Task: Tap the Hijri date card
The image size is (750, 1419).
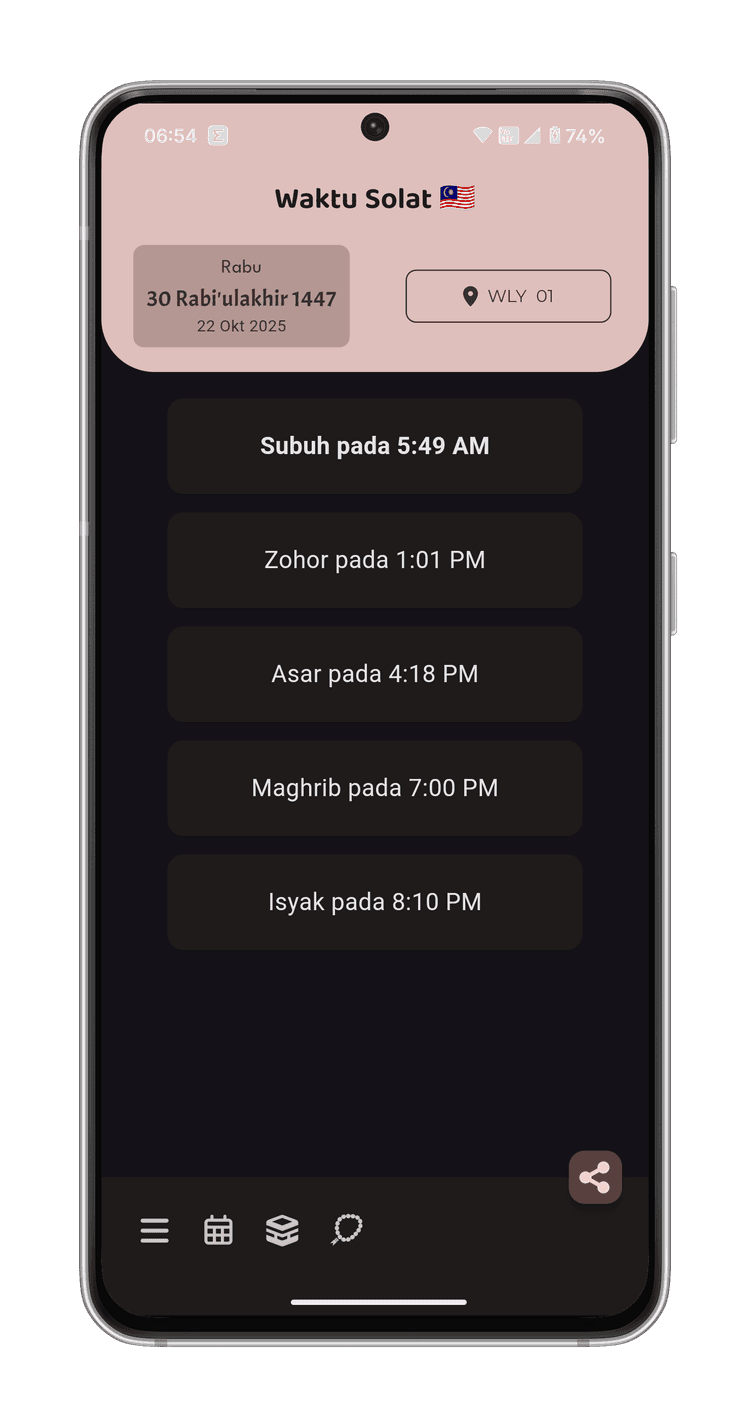Action: pyautogui.click(x=241, y=296)
